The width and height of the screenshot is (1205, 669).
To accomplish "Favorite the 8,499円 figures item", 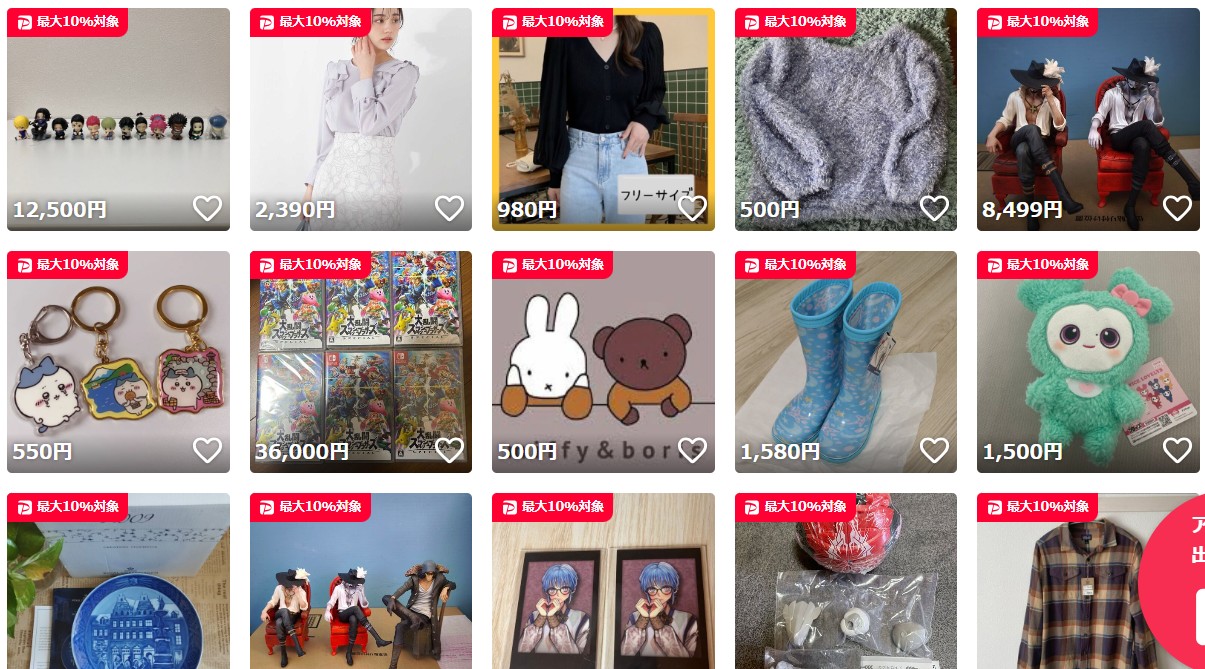I will [x=1177, y=208].
